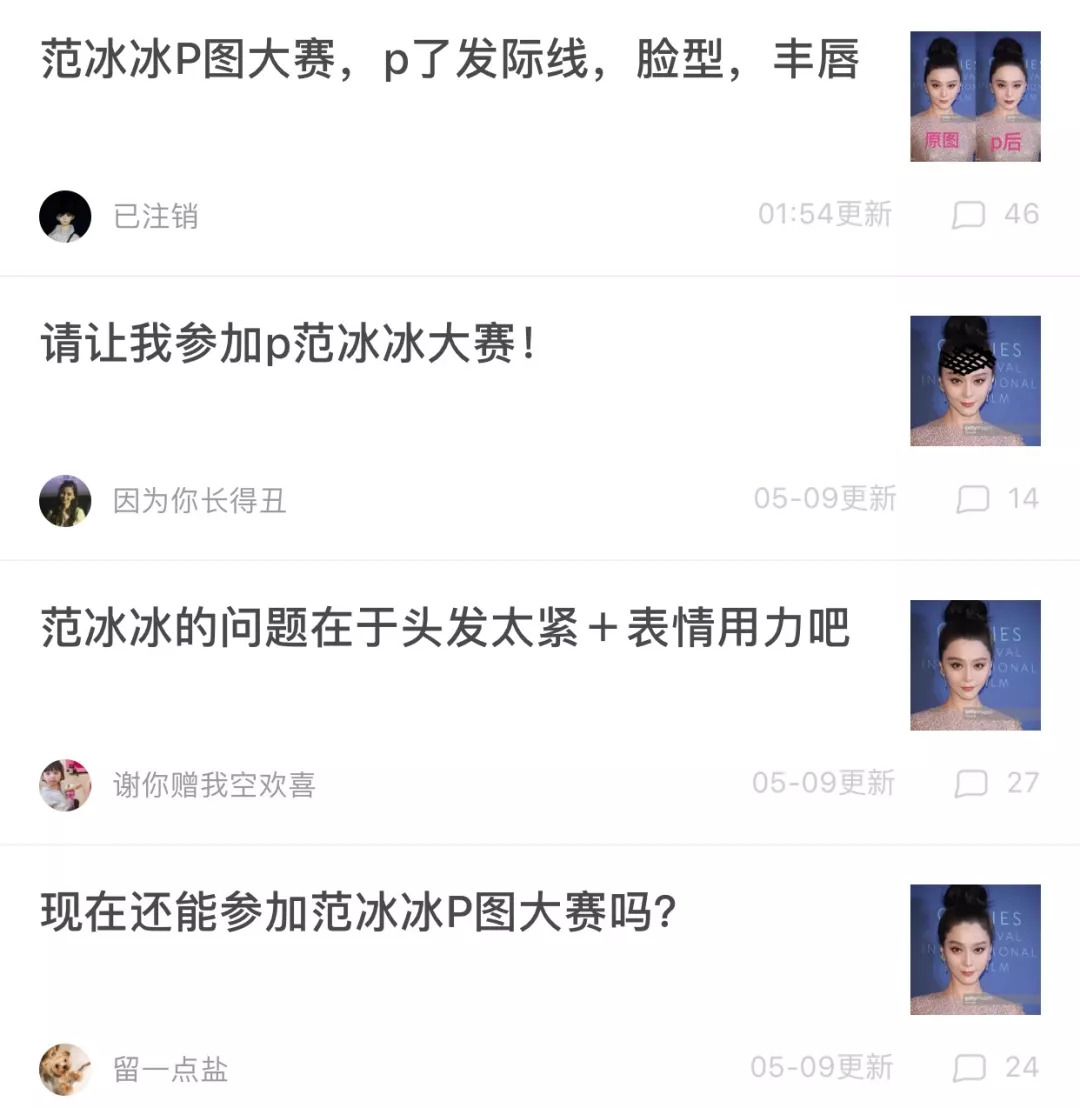Screen dimensions: 1080x1108
Task: Open the 14 comments of 因为你长得丑's post
Action: 997,499
